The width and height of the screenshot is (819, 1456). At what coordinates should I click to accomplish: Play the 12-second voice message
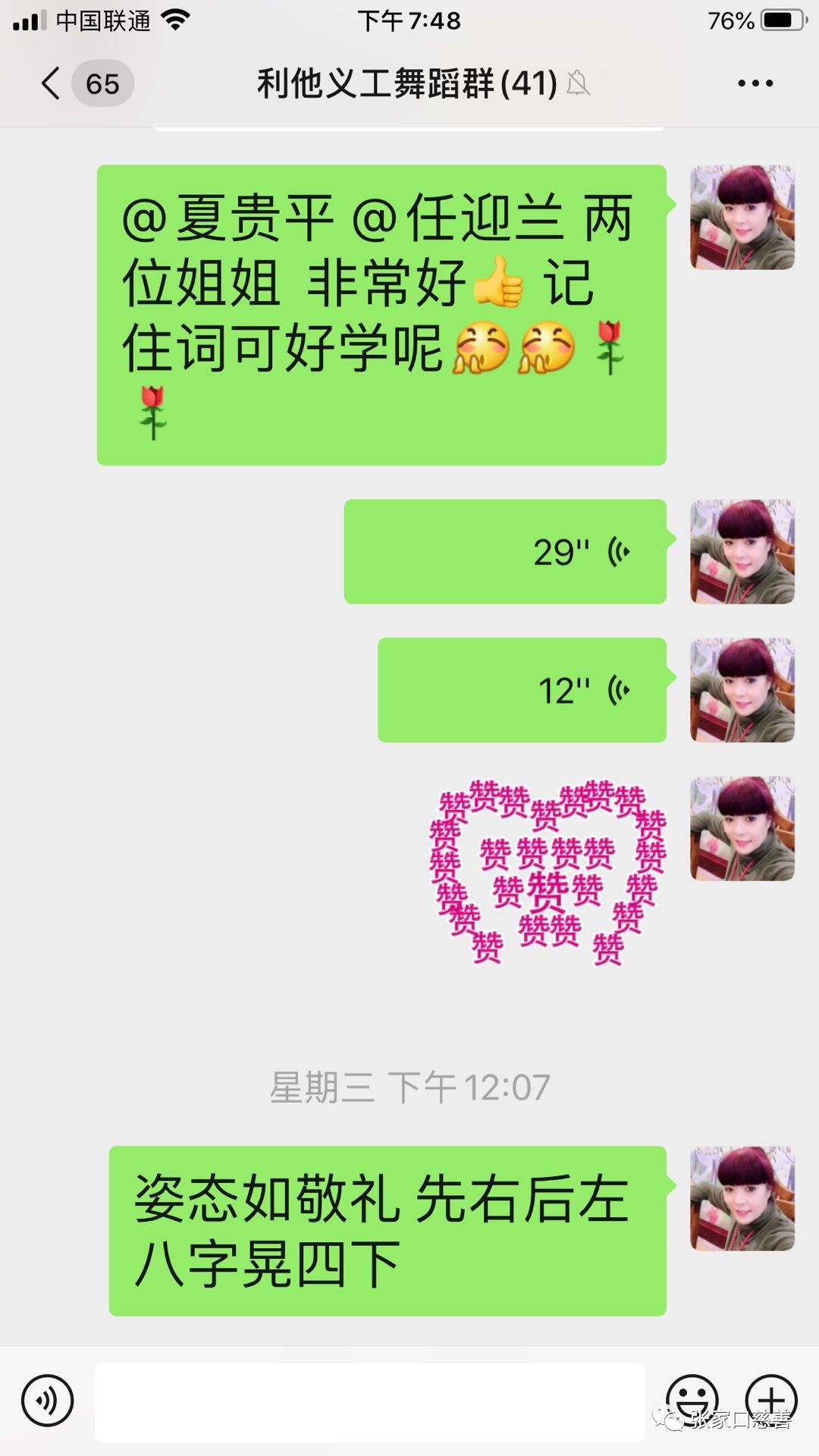click(x=522, y=690)
